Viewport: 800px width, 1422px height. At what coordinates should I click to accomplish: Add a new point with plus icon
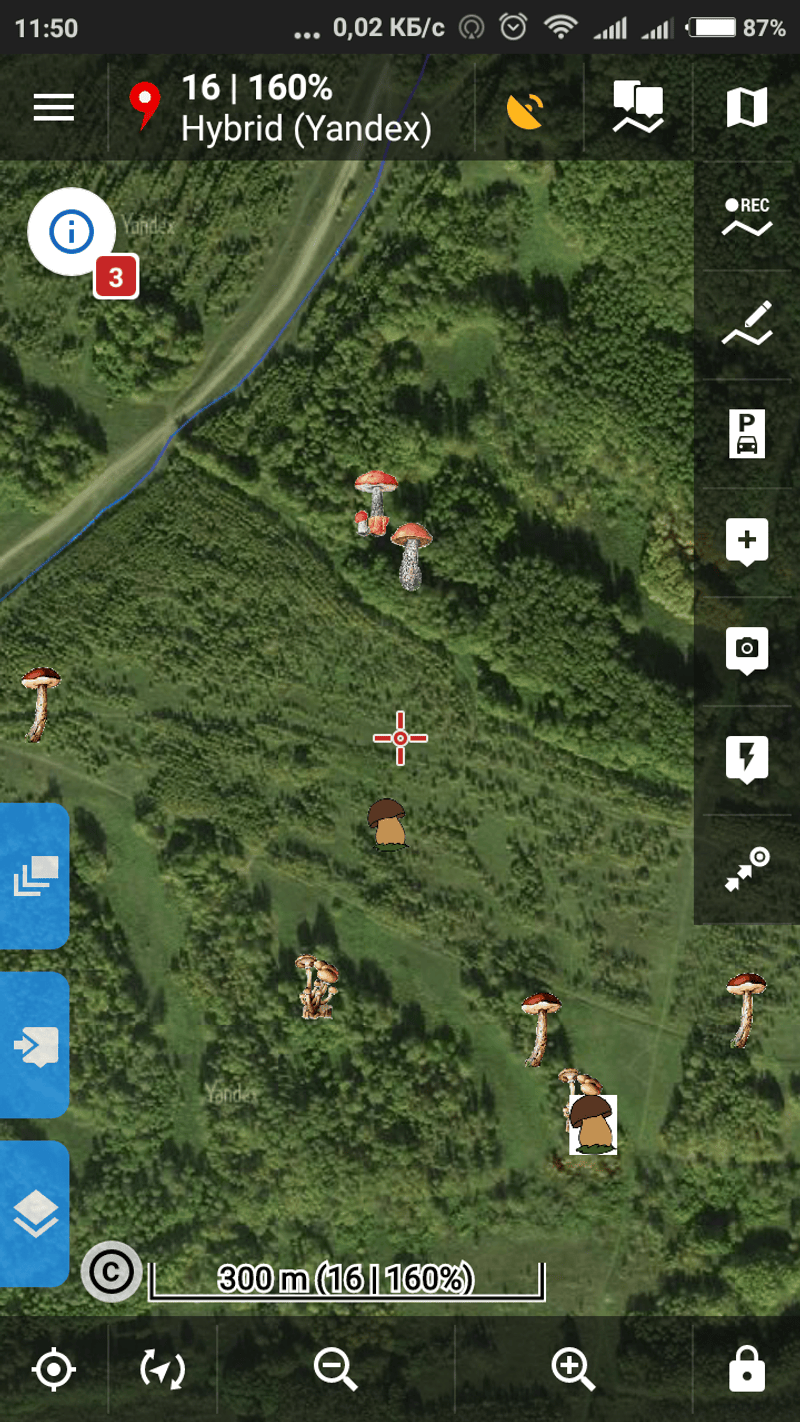[747, 542]
